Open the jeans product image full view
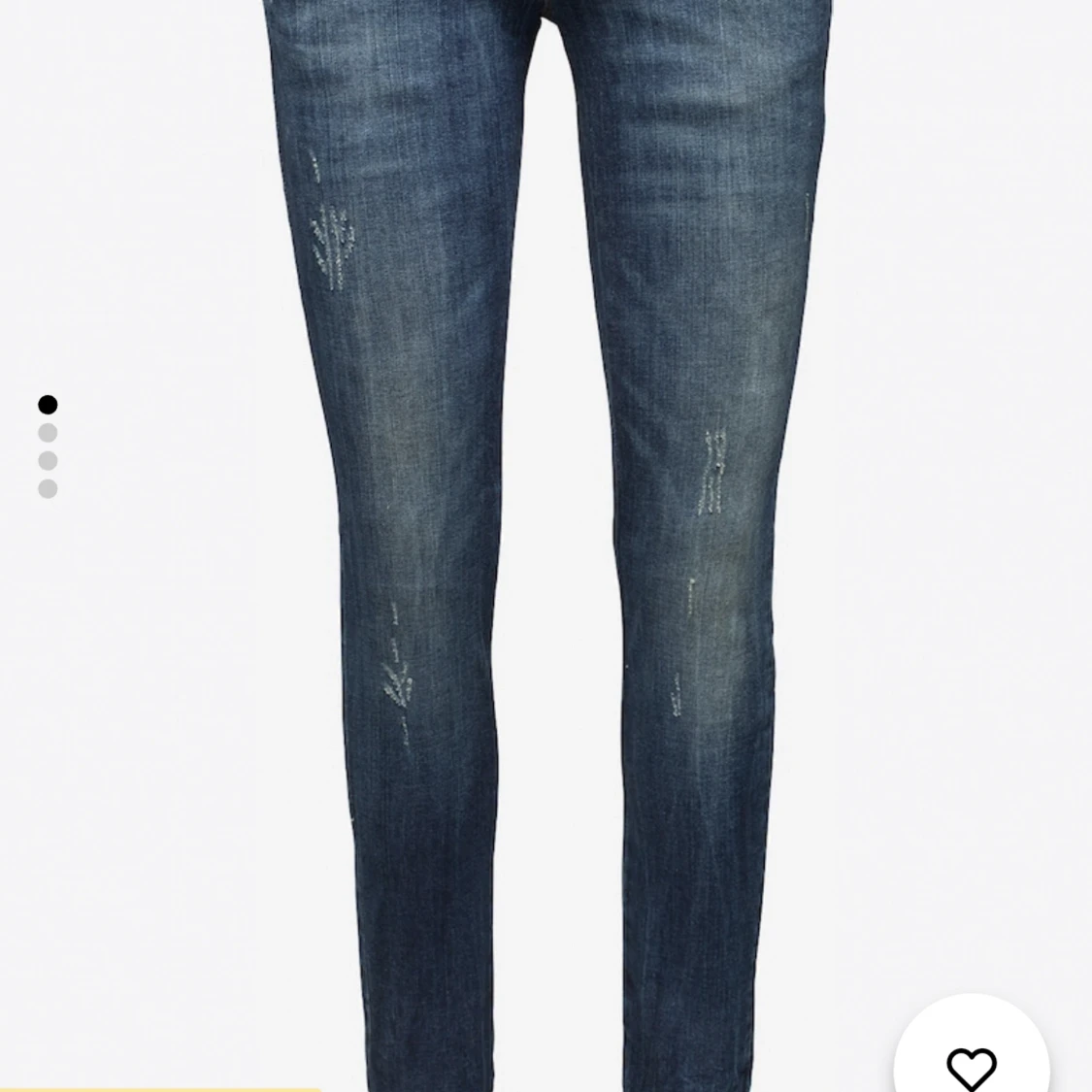This screenshot has height=1092, width=1092. (544, 544)
